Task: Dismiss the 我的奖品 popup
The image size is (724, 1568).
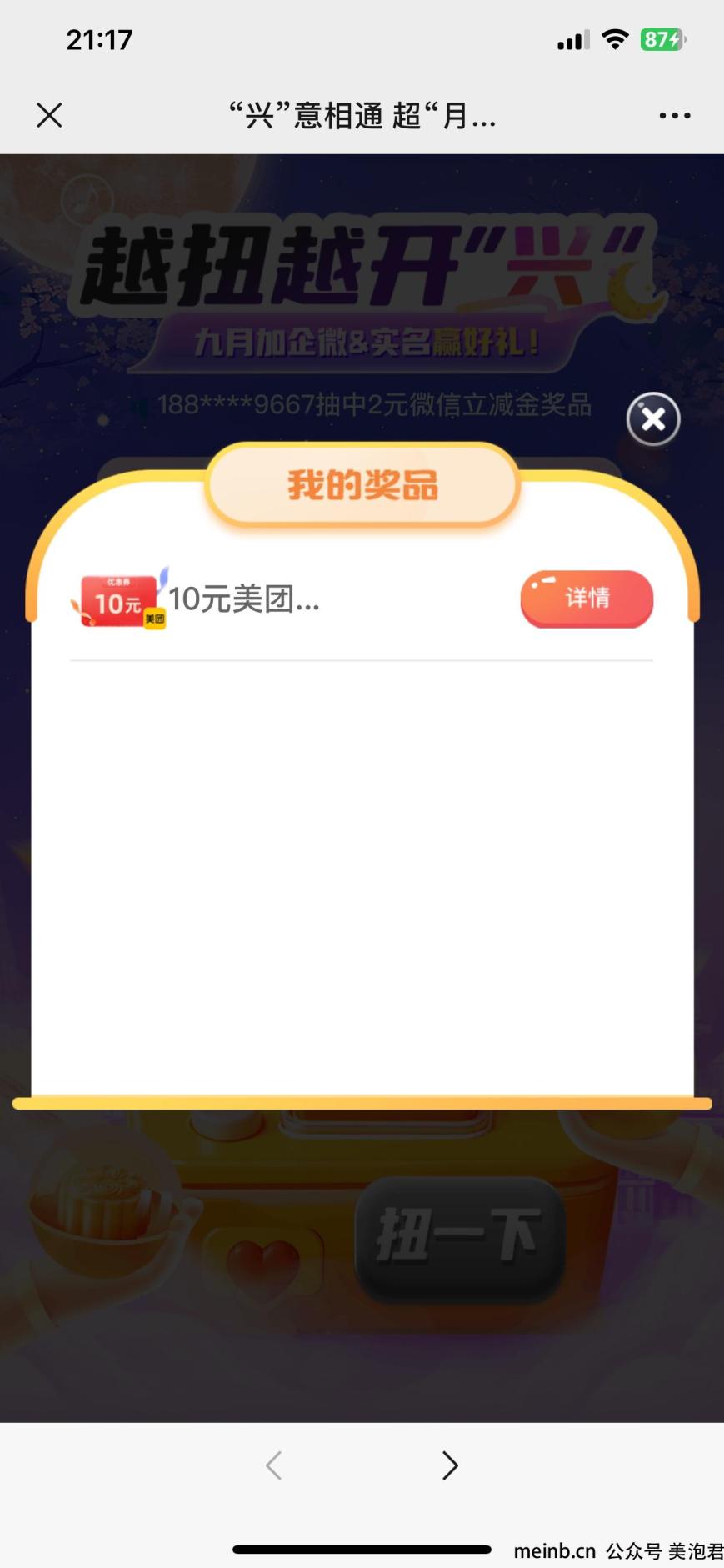Action: pos(653,419)
